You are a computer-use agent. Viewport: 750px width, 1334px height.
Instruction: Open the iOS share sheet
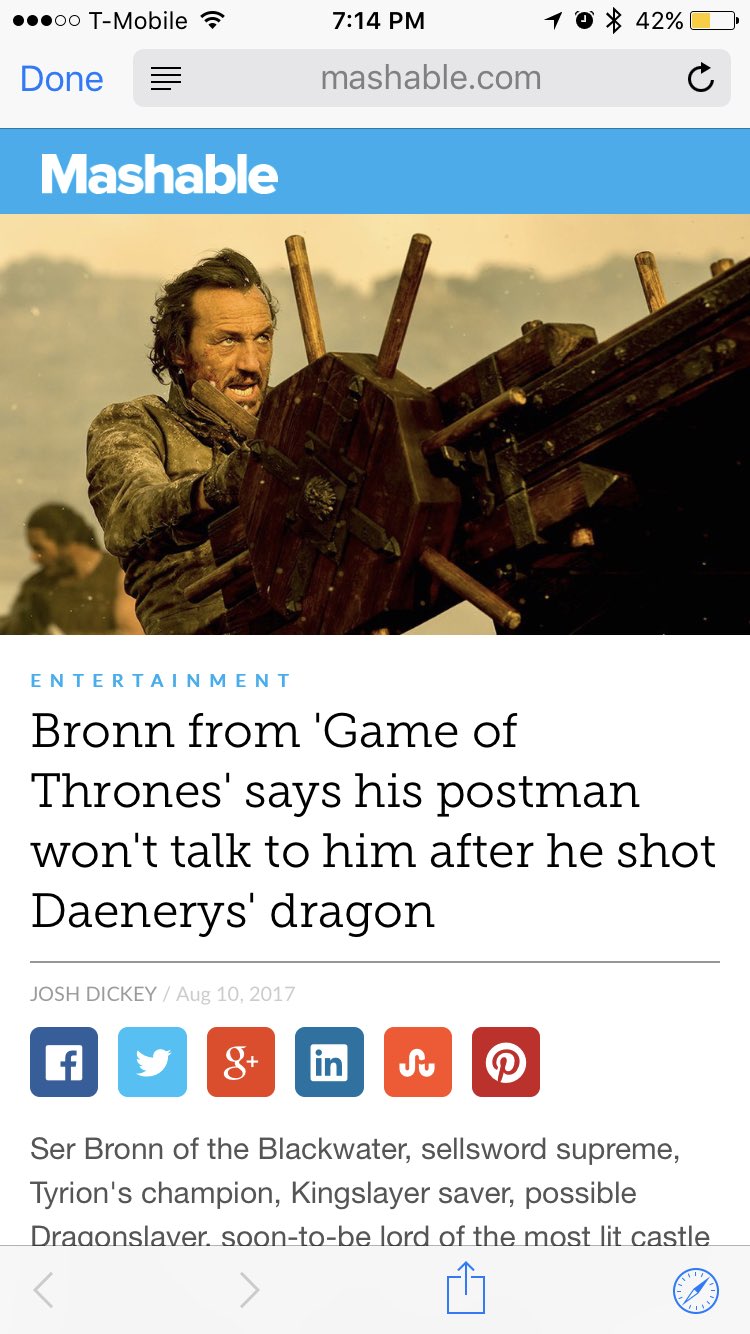[x=465, y=1287]
